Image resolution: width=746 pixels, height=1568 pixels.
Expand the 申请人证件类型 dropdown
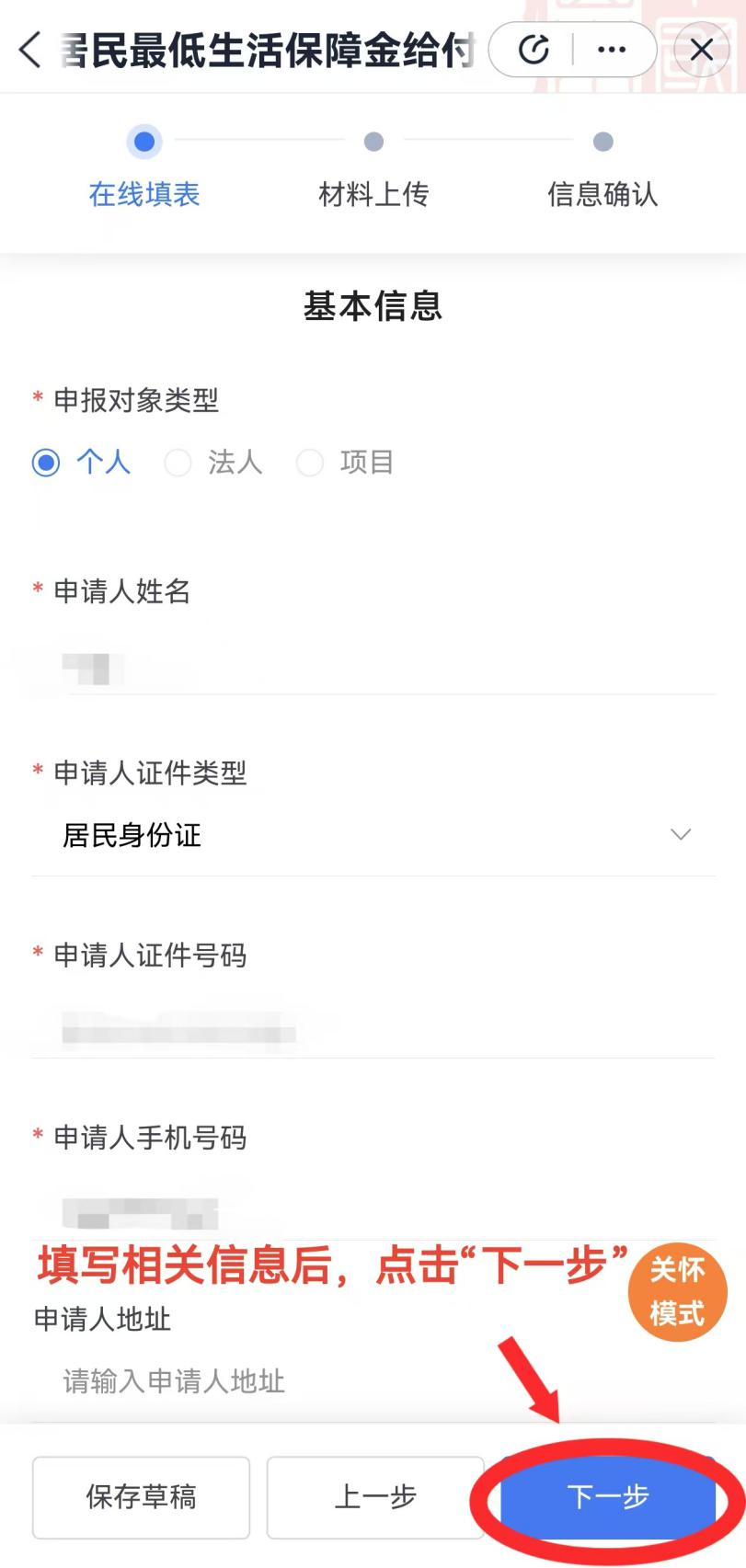coord(373,835)
